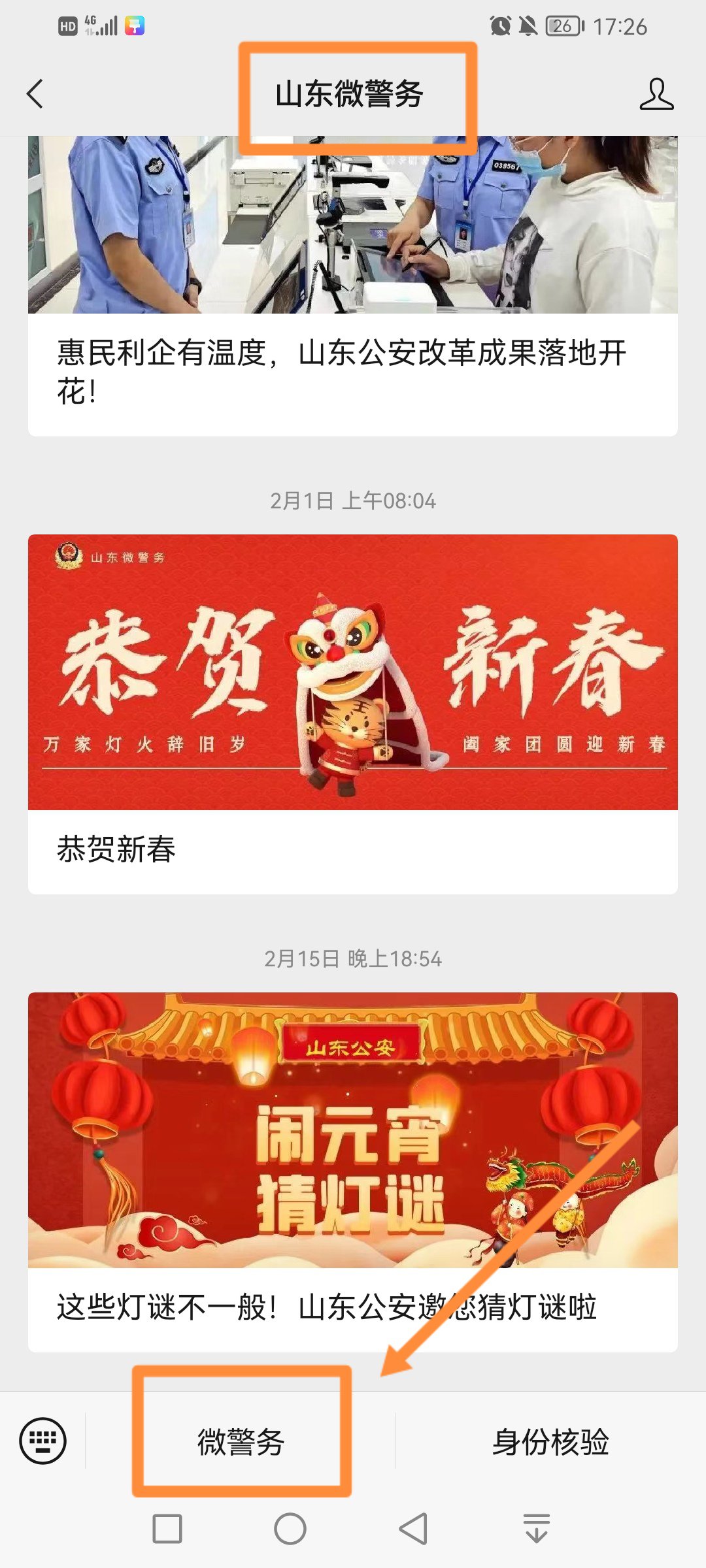Image resolution: width=706 pixels, height=1568 pixels.
Task: Open the 闹元宵猜灯谜 article card
Action: 352,1171
